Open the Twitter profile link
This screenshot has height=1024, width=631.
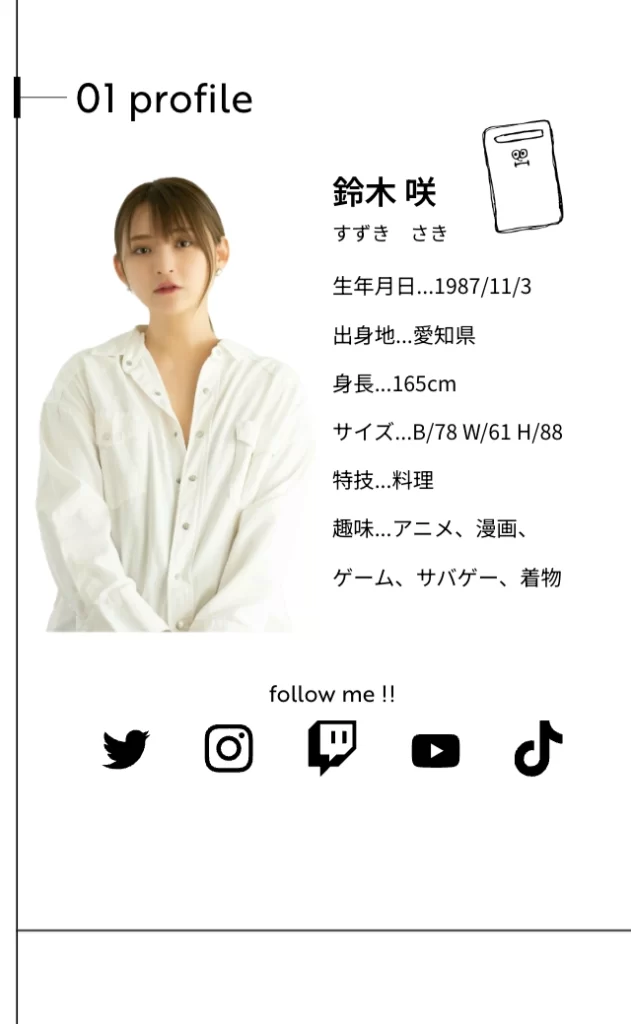126,749
